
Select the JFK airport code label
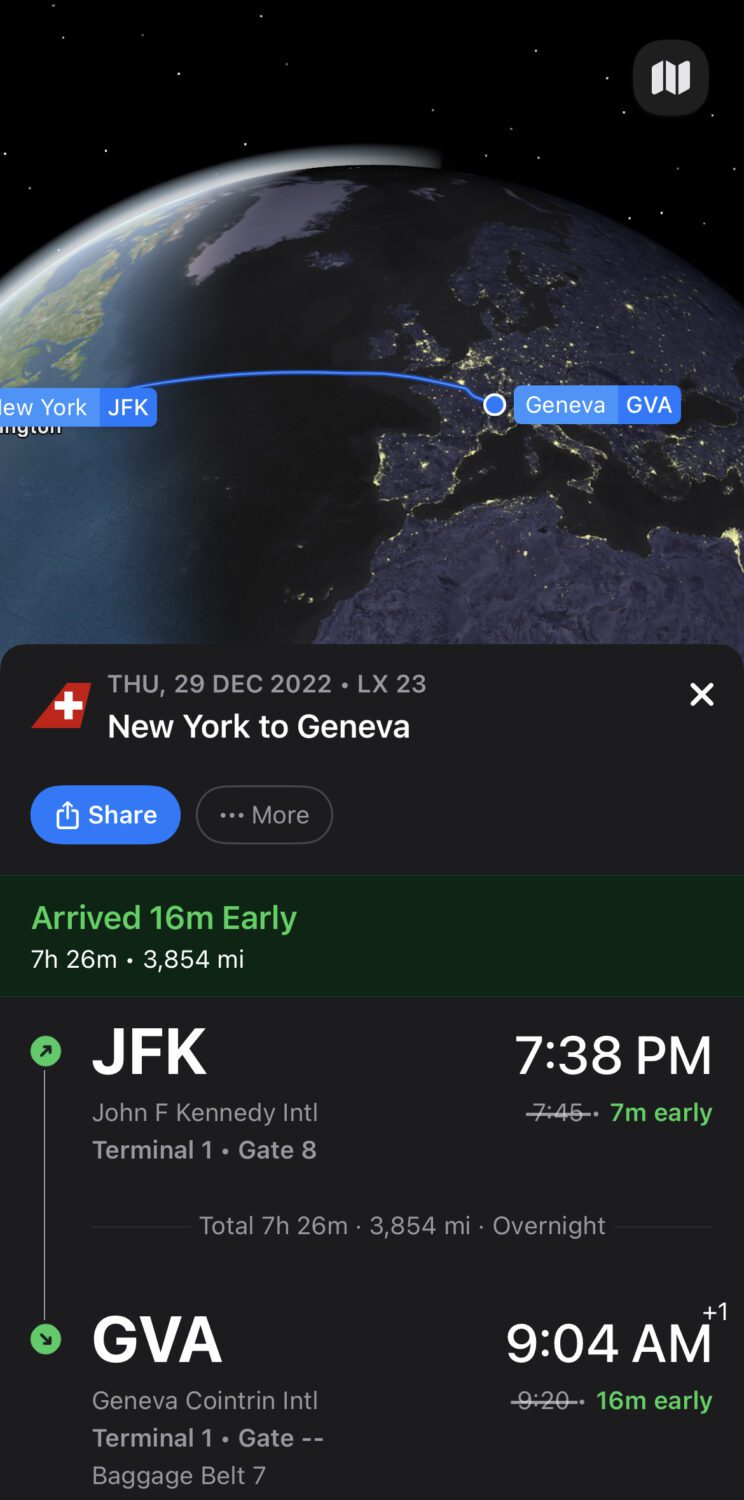click(149, 1051)
